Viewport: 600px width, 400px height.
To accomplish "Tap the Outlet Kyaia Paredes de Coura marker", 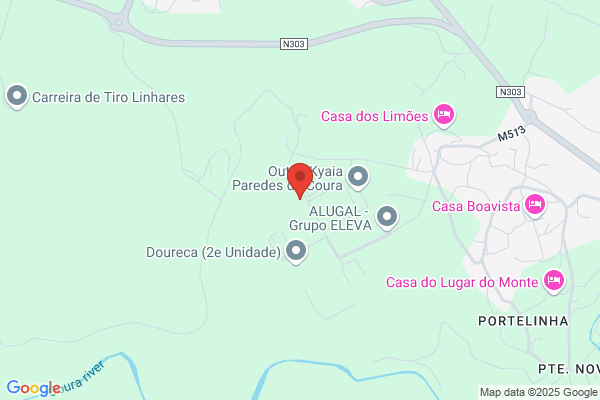I will [358, 177].
